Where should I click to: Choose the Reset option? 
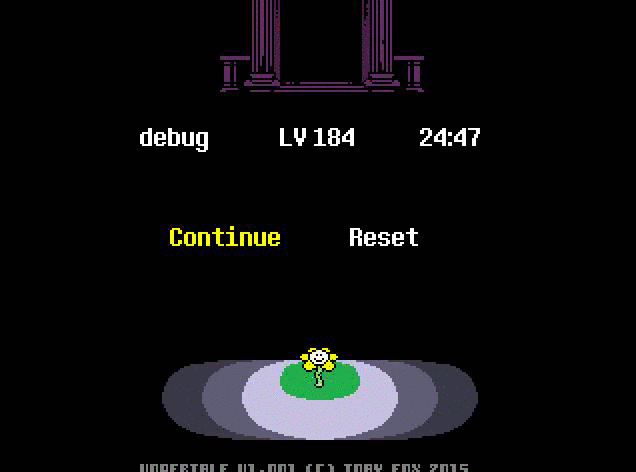383,237
